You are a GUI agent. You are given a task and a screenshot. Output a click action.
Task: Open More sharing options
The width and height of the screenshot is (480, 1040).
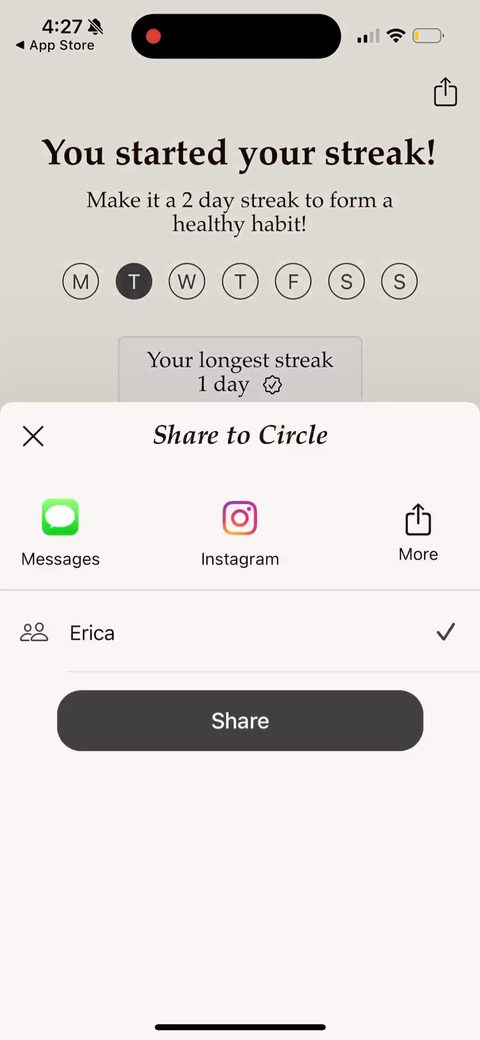click(418, 533)
